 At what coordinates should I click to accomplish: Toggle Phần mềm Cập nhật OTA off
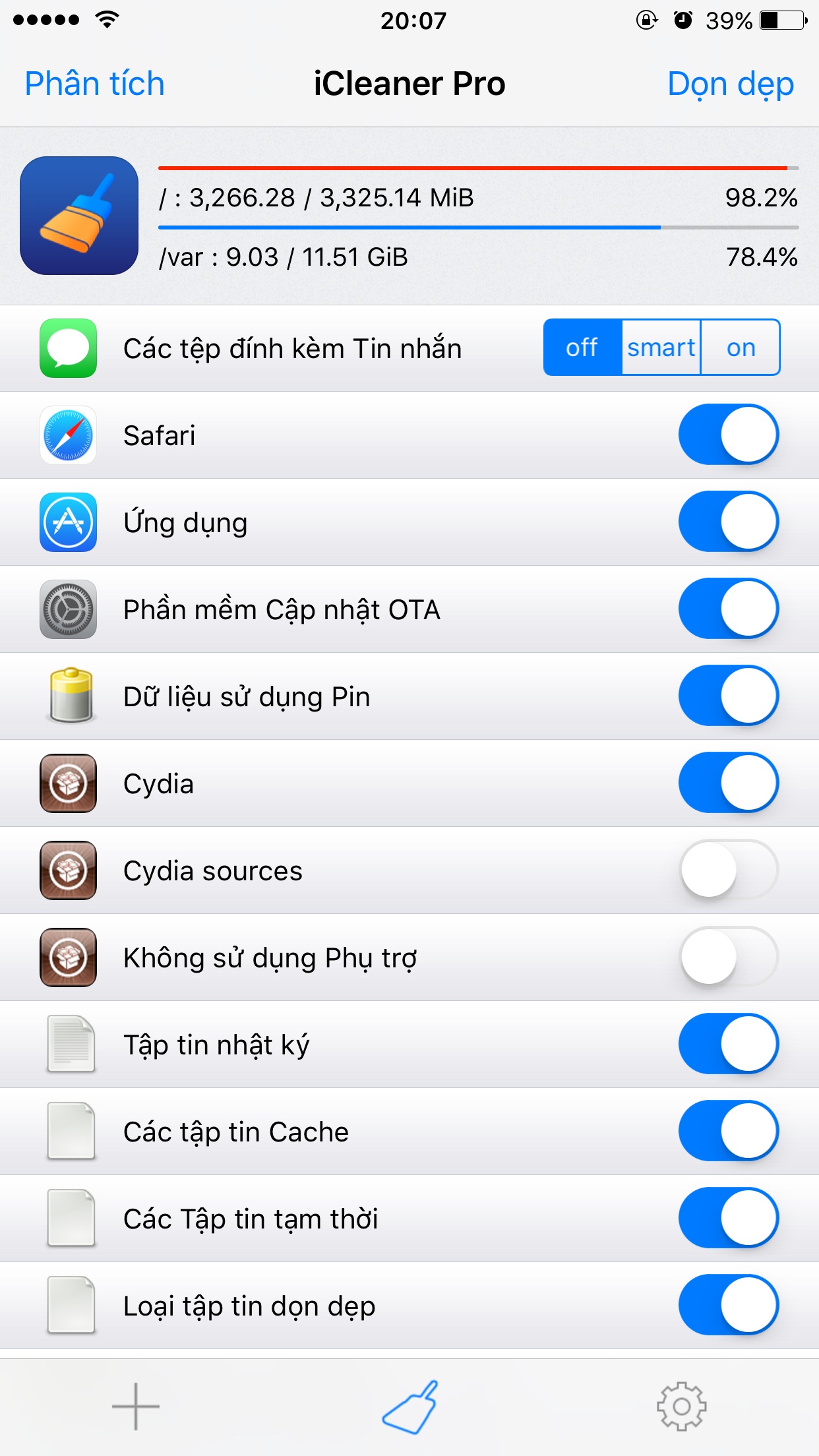point(728,609)
